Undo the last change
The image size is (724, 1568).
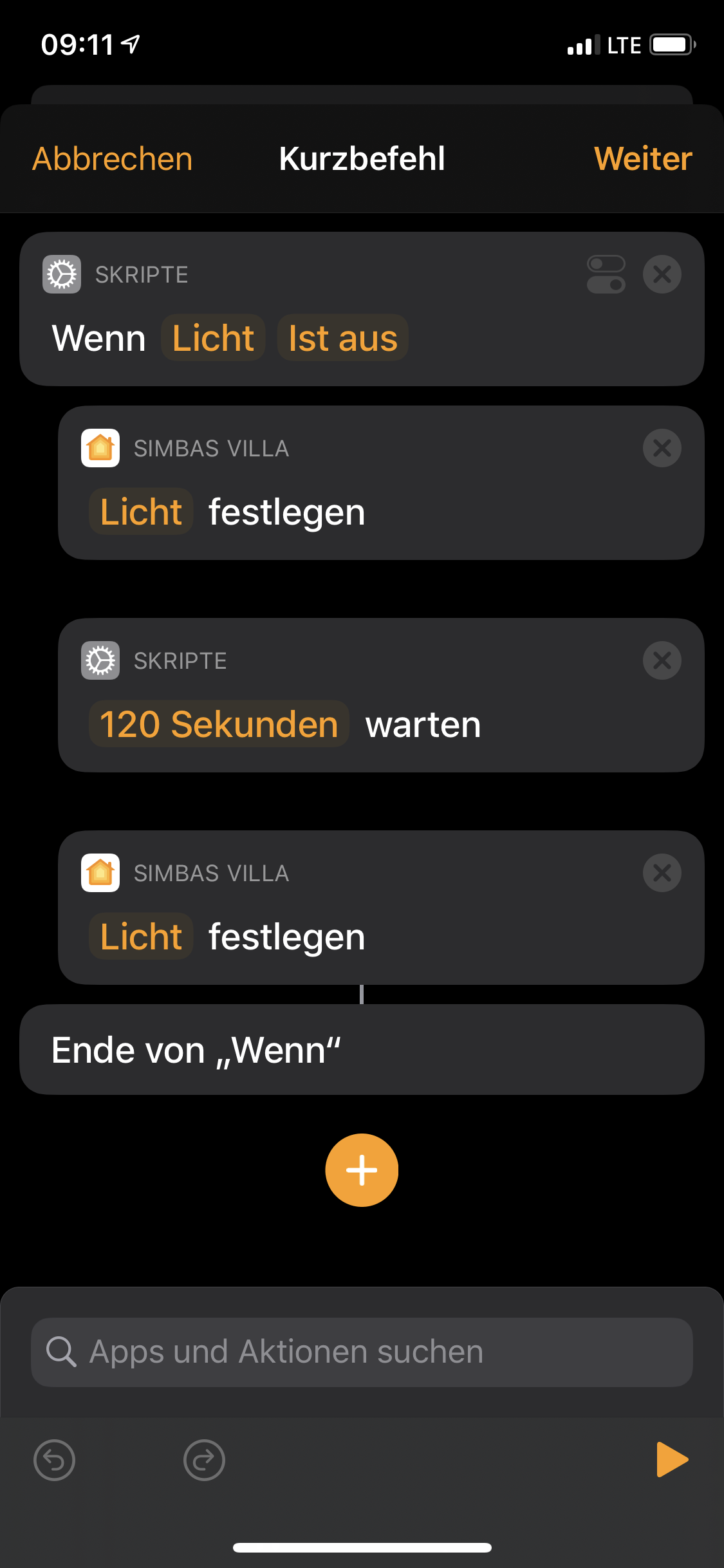[55, 1460]
